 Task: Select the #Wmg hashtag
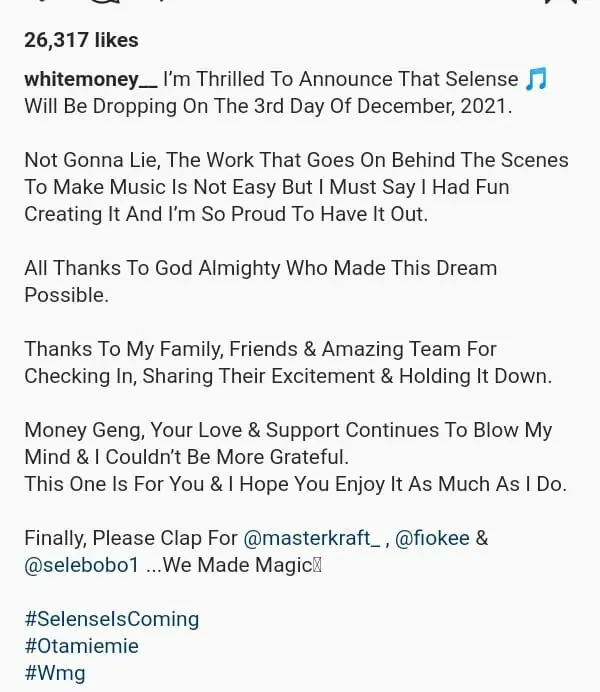pyautogui.click(x=55, y=673)
